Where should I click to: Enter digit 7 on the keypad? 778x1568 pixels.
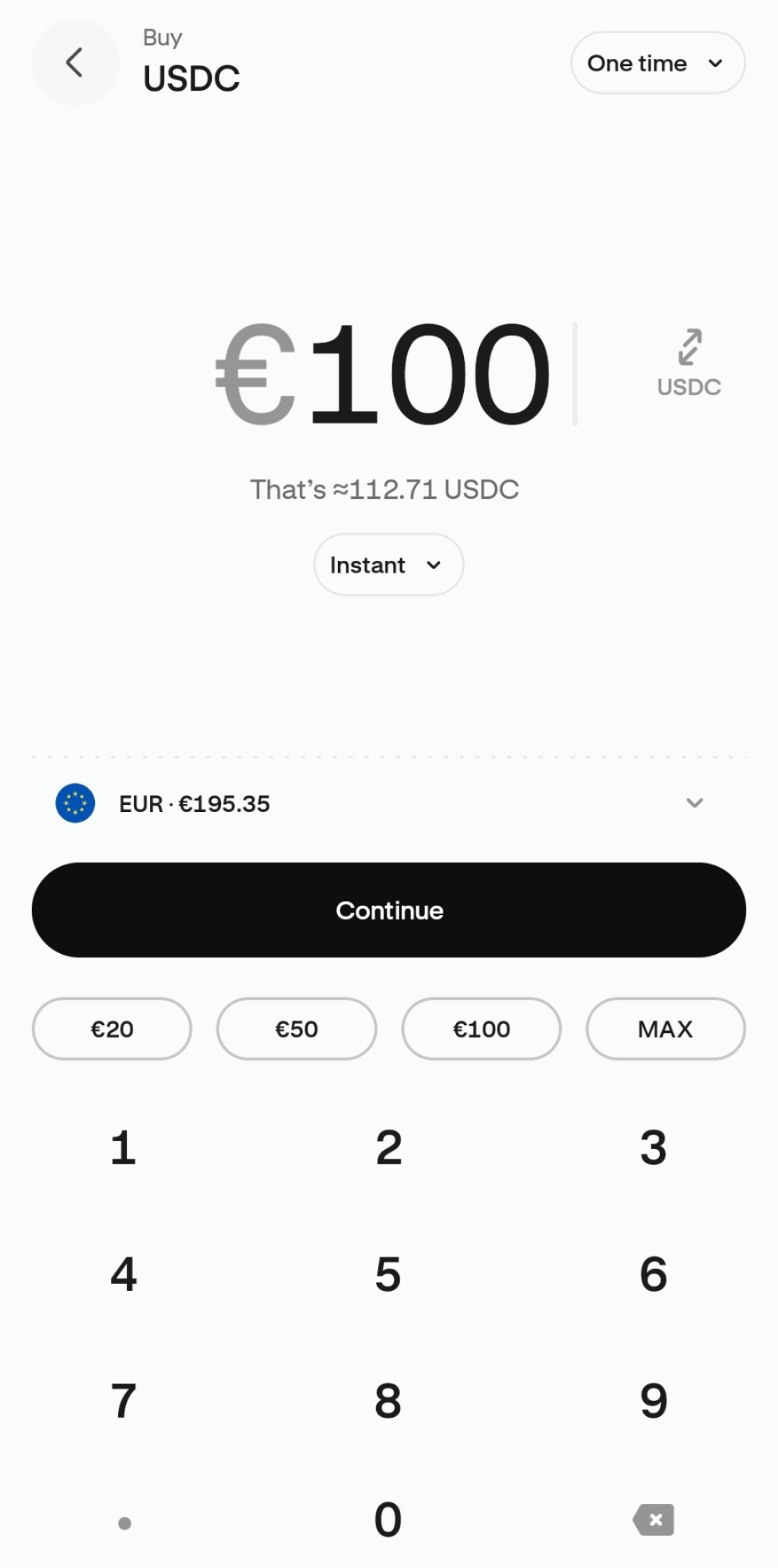(123, 1401)
